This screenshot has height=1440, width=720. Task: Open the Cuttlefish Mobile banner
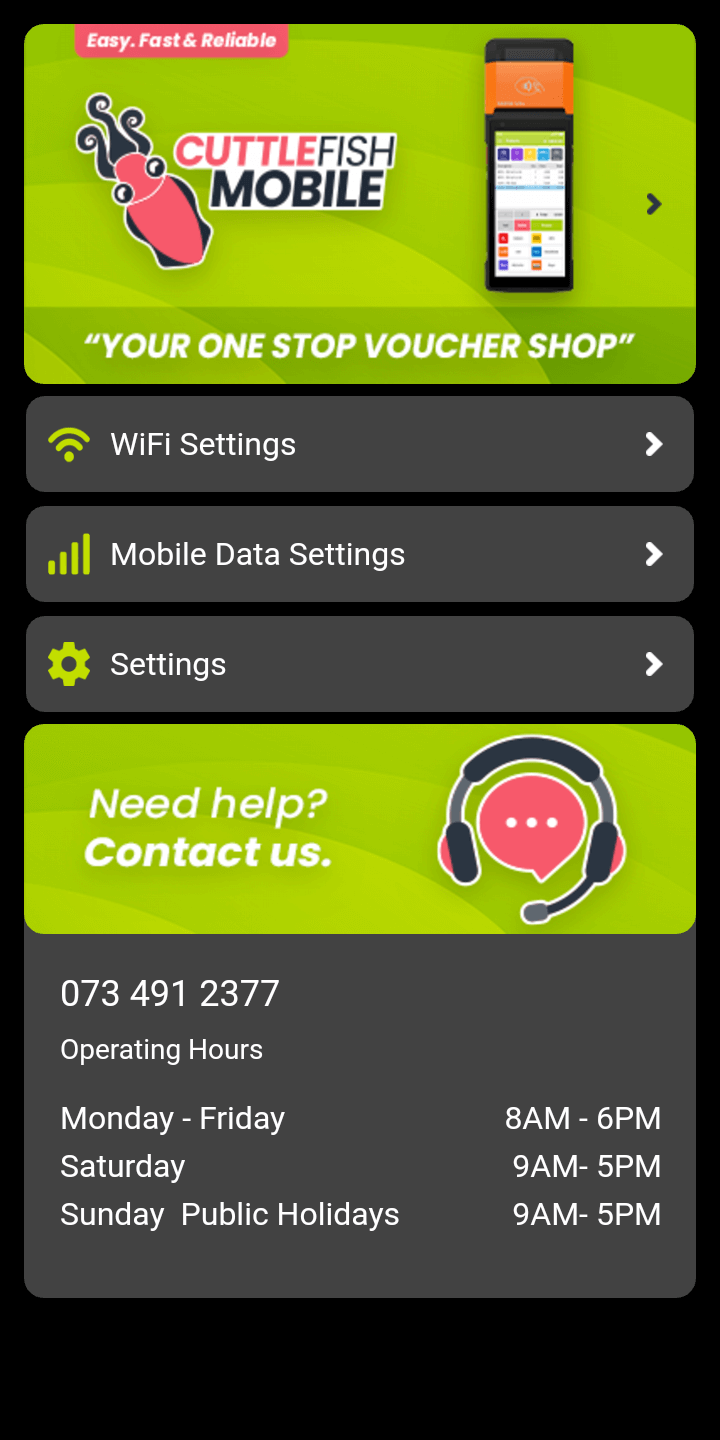point(360,204)
